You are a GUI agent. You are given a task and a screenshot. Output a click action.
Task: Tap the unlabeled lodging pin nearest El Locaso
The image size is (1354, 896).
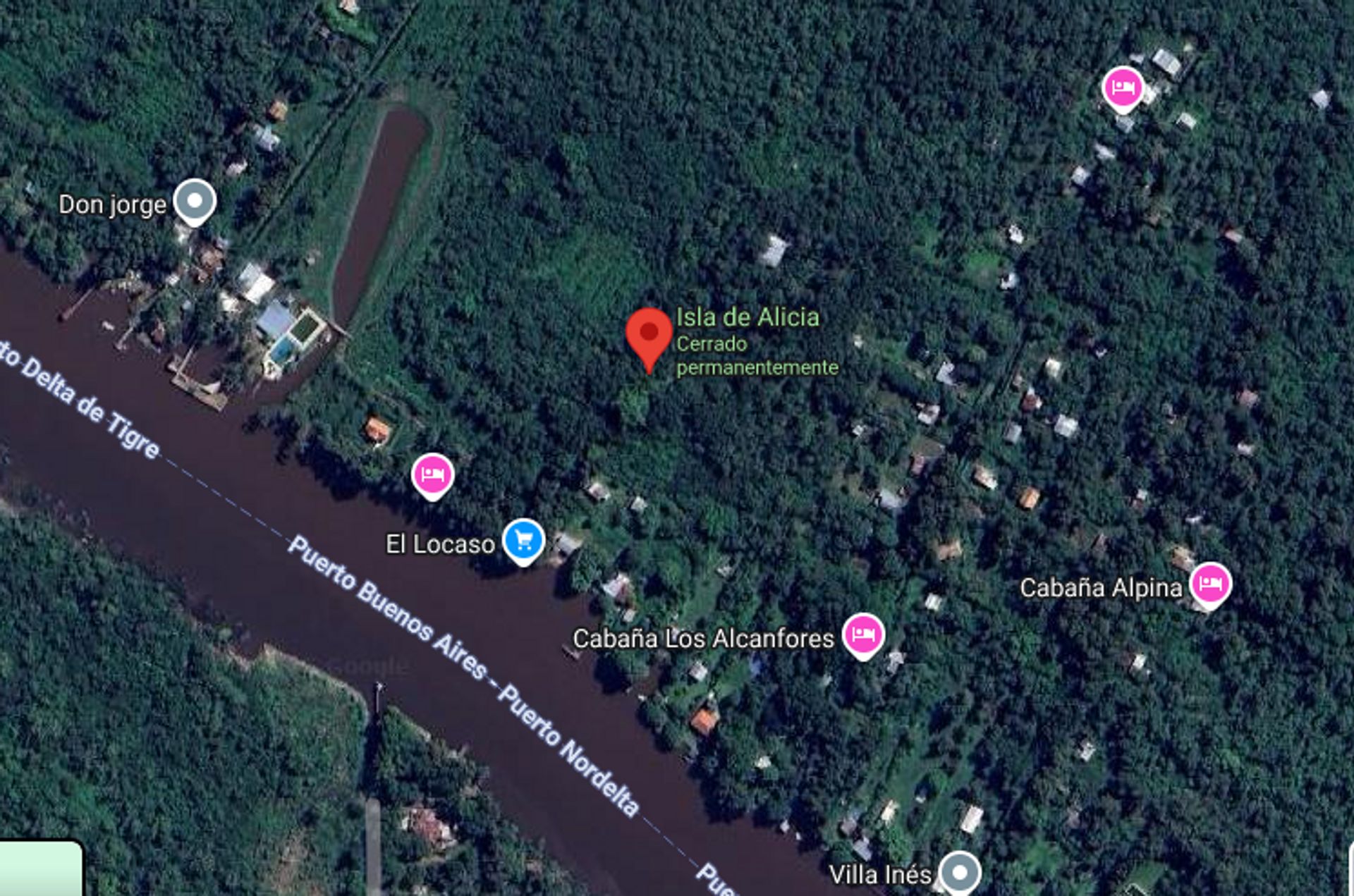(432, 475)
